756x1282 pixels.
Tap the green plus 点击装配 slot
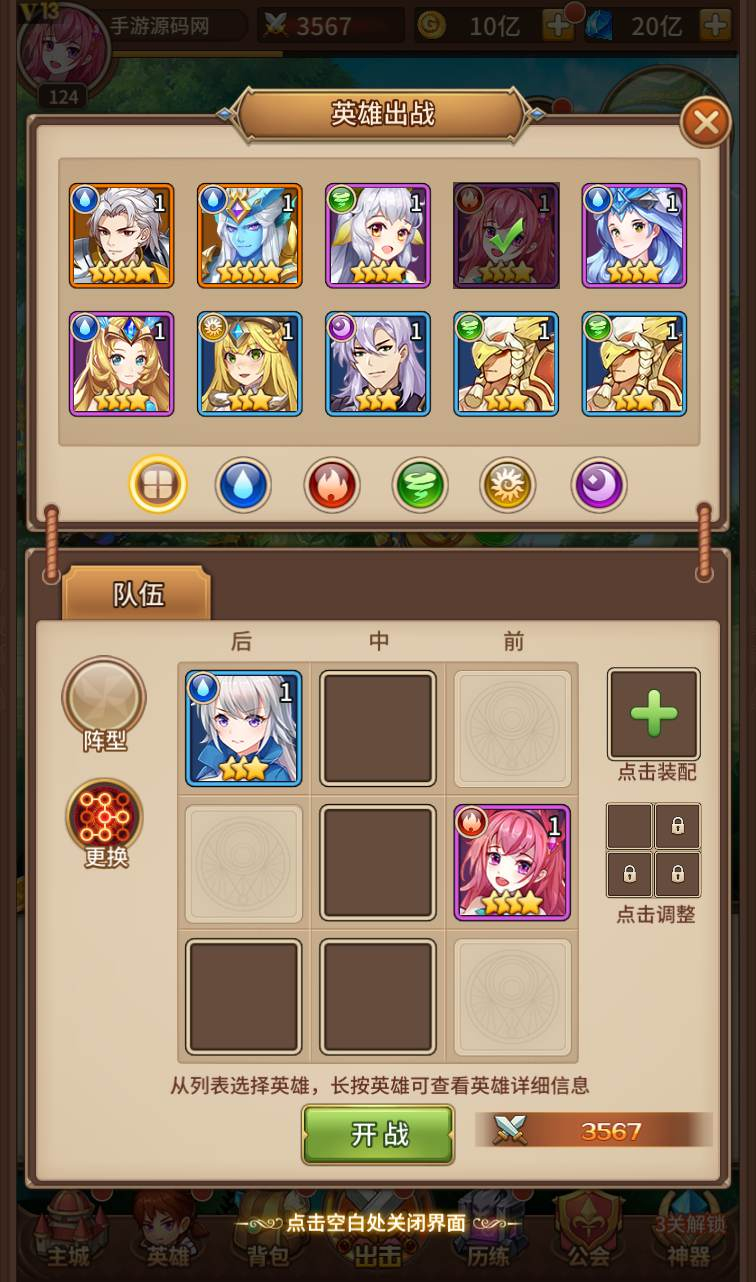pos(654,715)
